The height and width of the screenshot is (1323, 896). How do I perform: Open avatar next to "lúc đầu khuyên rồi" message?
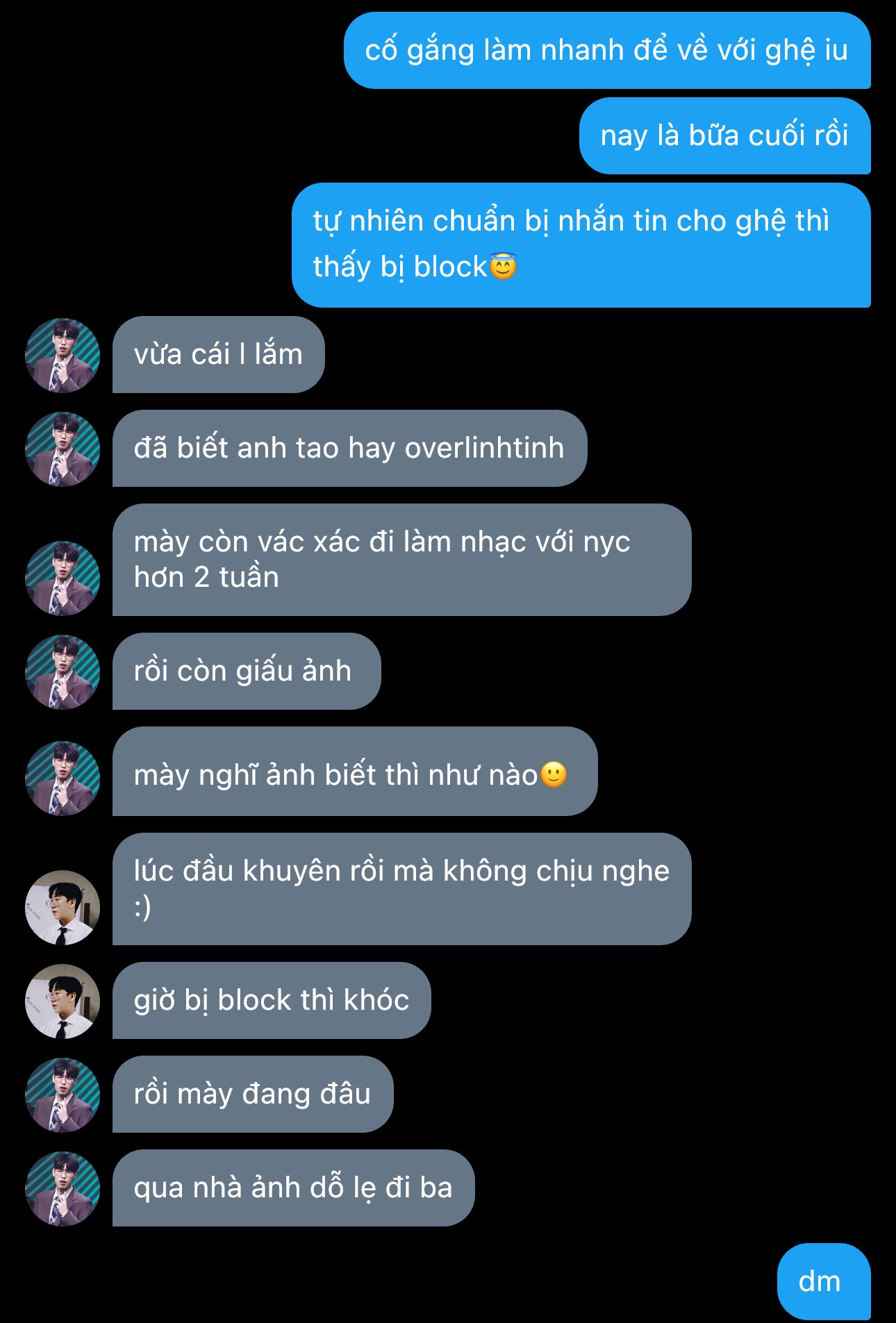[63, 907]
